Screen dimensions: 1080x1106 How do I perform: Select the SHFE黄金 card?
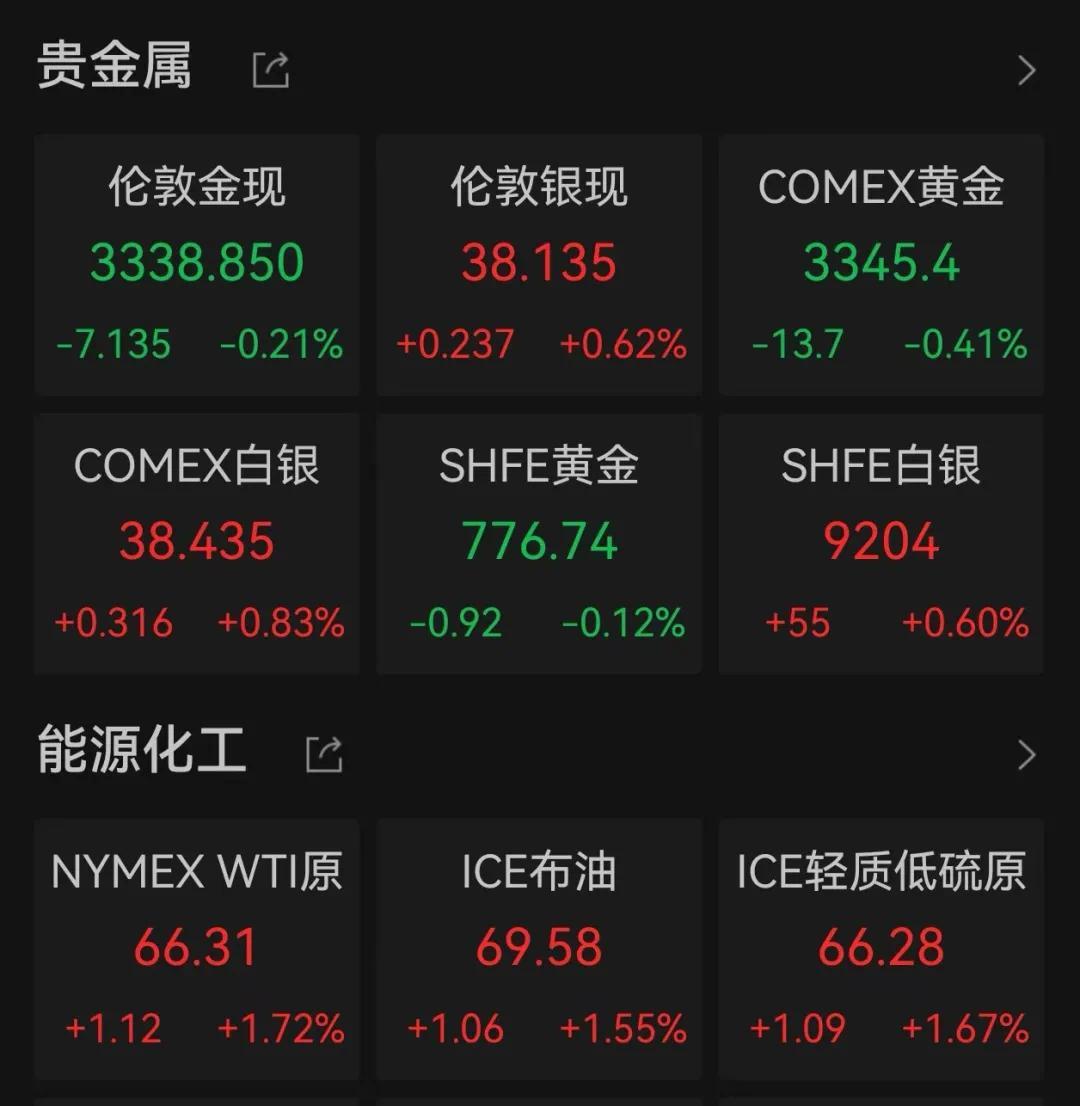539,543
